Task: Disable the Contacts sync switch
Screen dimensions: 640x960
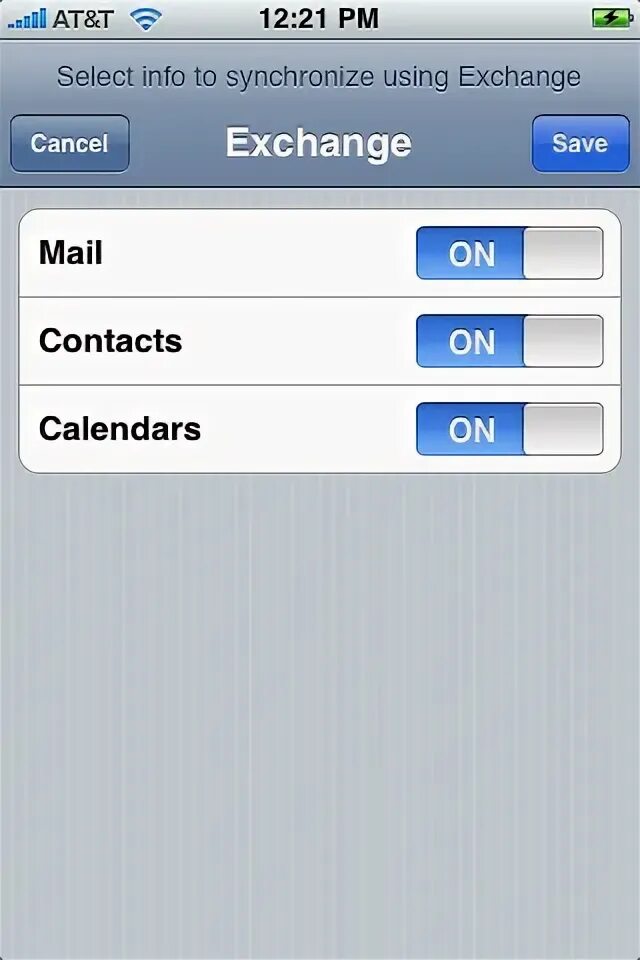Action: pos(509,341)
